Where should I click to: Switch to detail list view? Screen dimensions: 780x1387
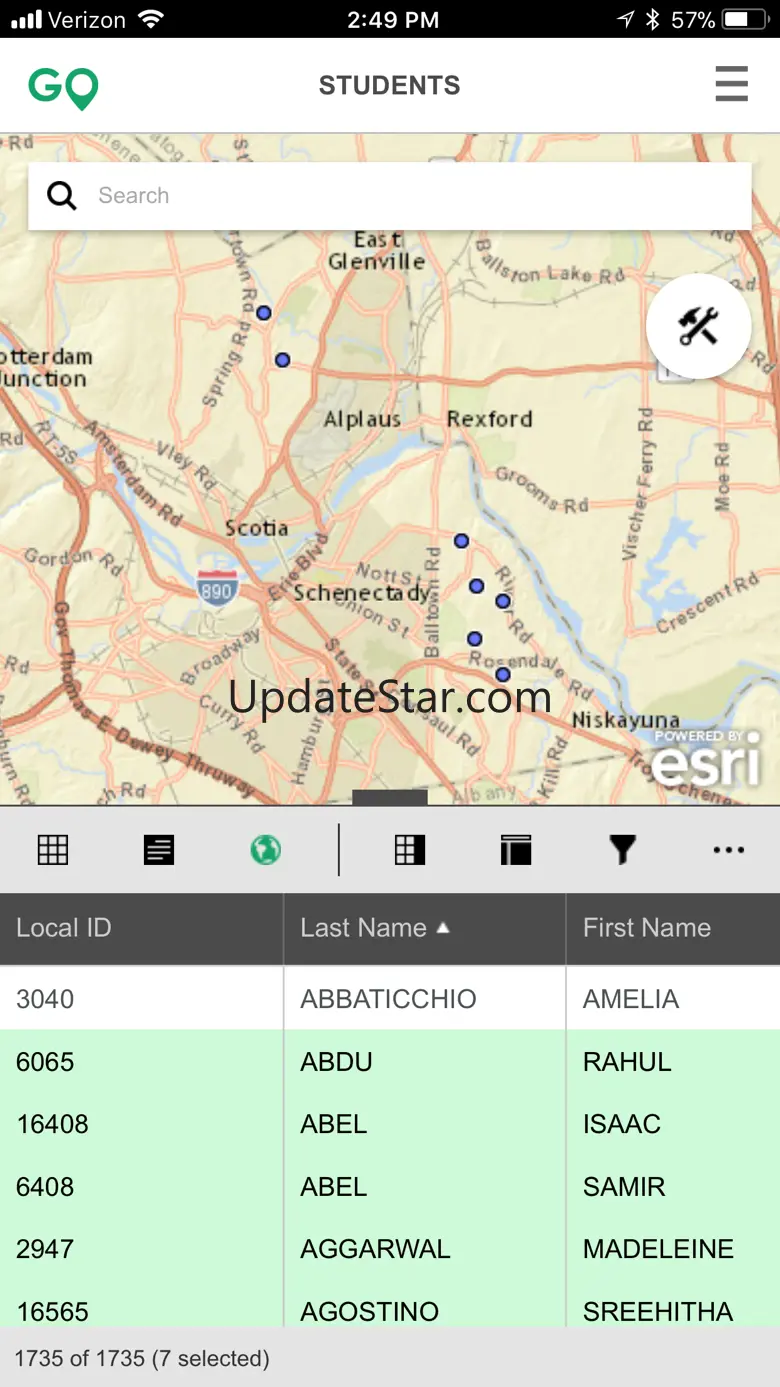(159, 850)
